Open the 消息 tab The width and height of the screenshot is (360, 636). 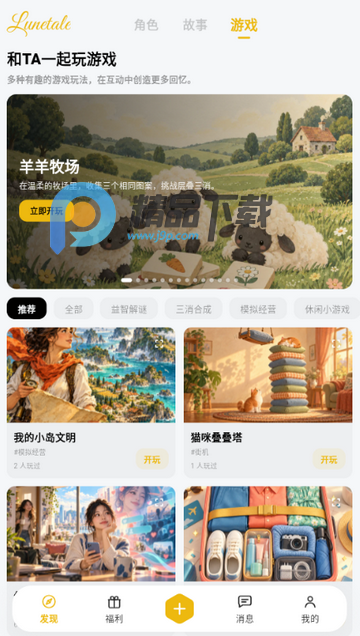coord(244,610)
